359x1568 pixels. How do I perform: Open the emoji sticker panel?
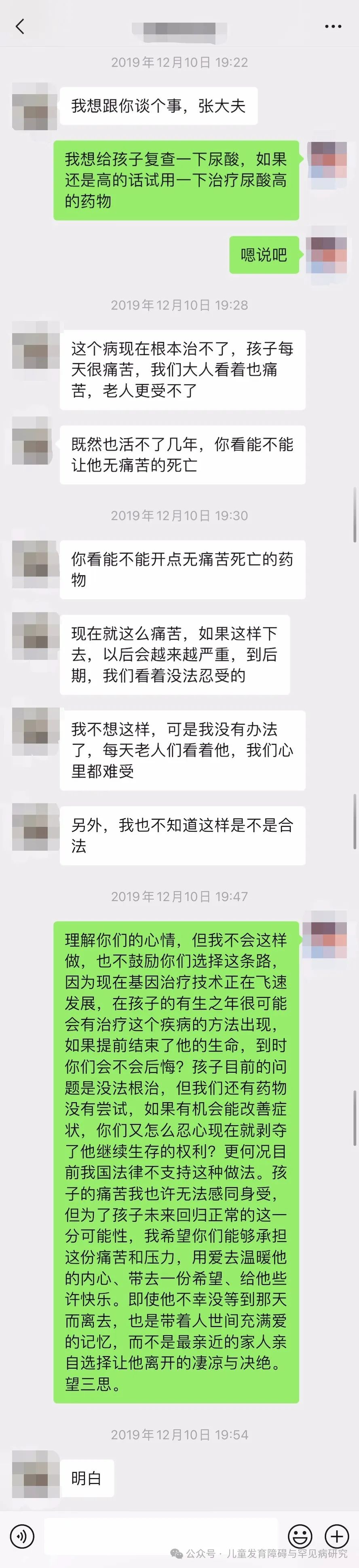(300, 1536)
